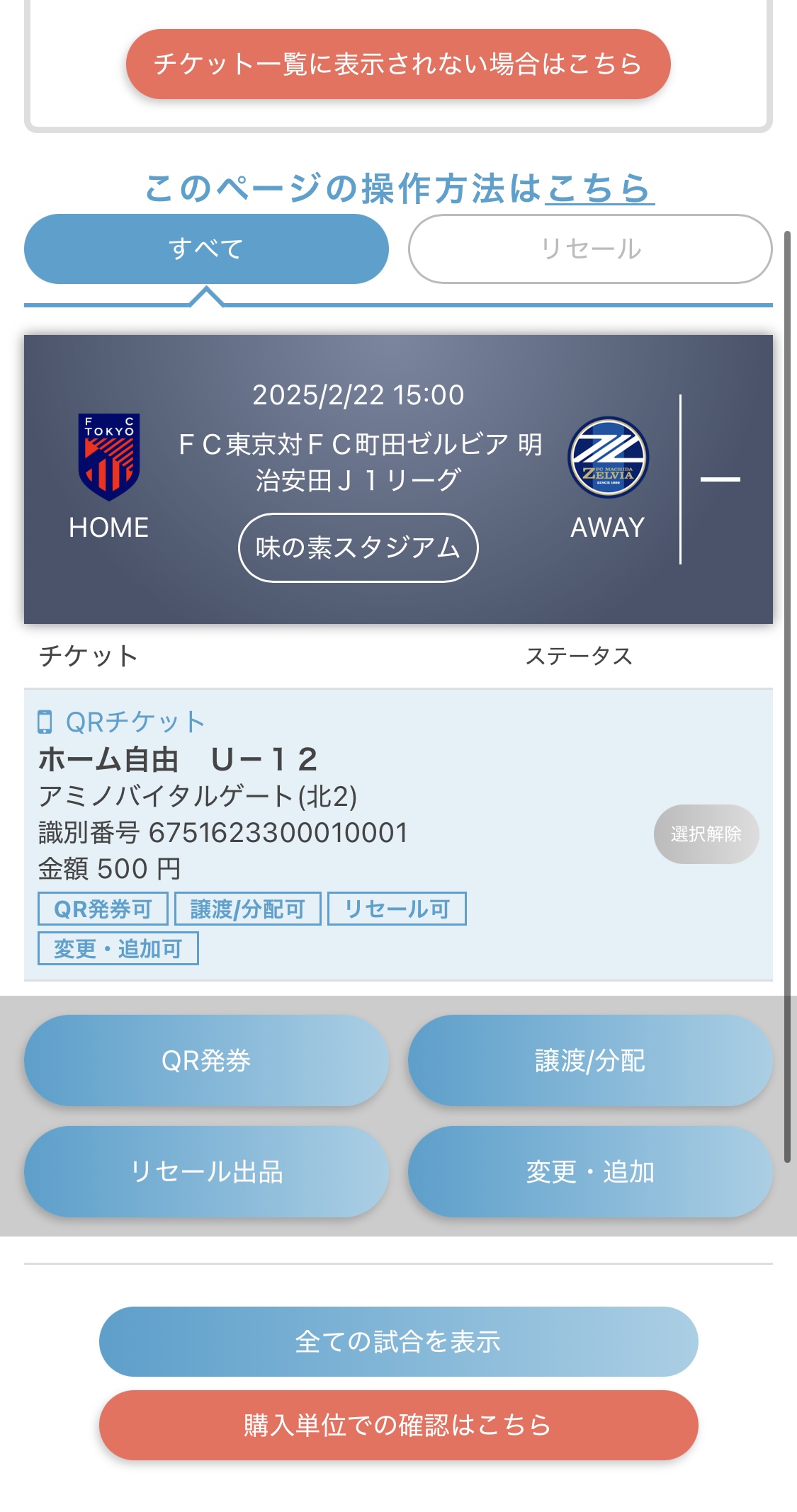This screenshot has height=1512, width=797.
Task: Show all matches with 全ての試合を表示
Action: click(x=398, y=1341)
